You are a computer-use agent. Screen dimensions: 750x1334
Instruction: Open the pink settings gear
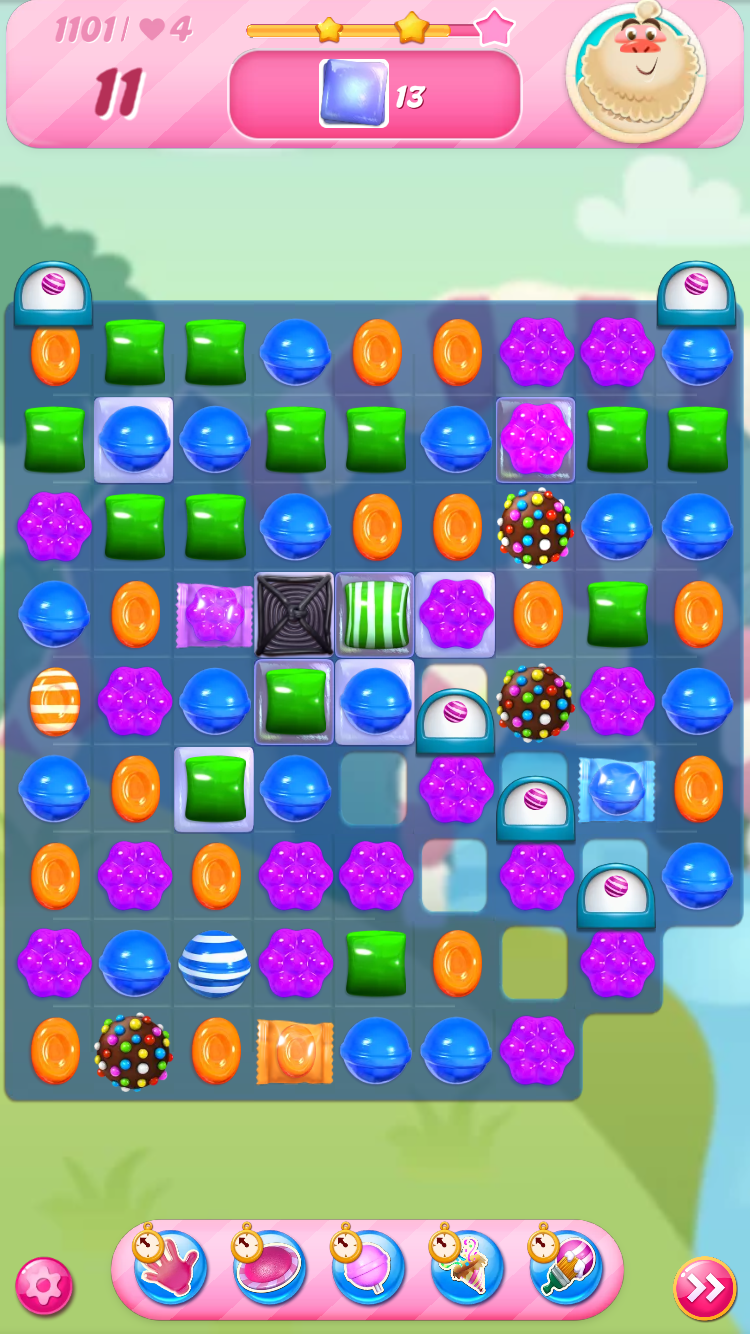click(x=44, y=1286)
